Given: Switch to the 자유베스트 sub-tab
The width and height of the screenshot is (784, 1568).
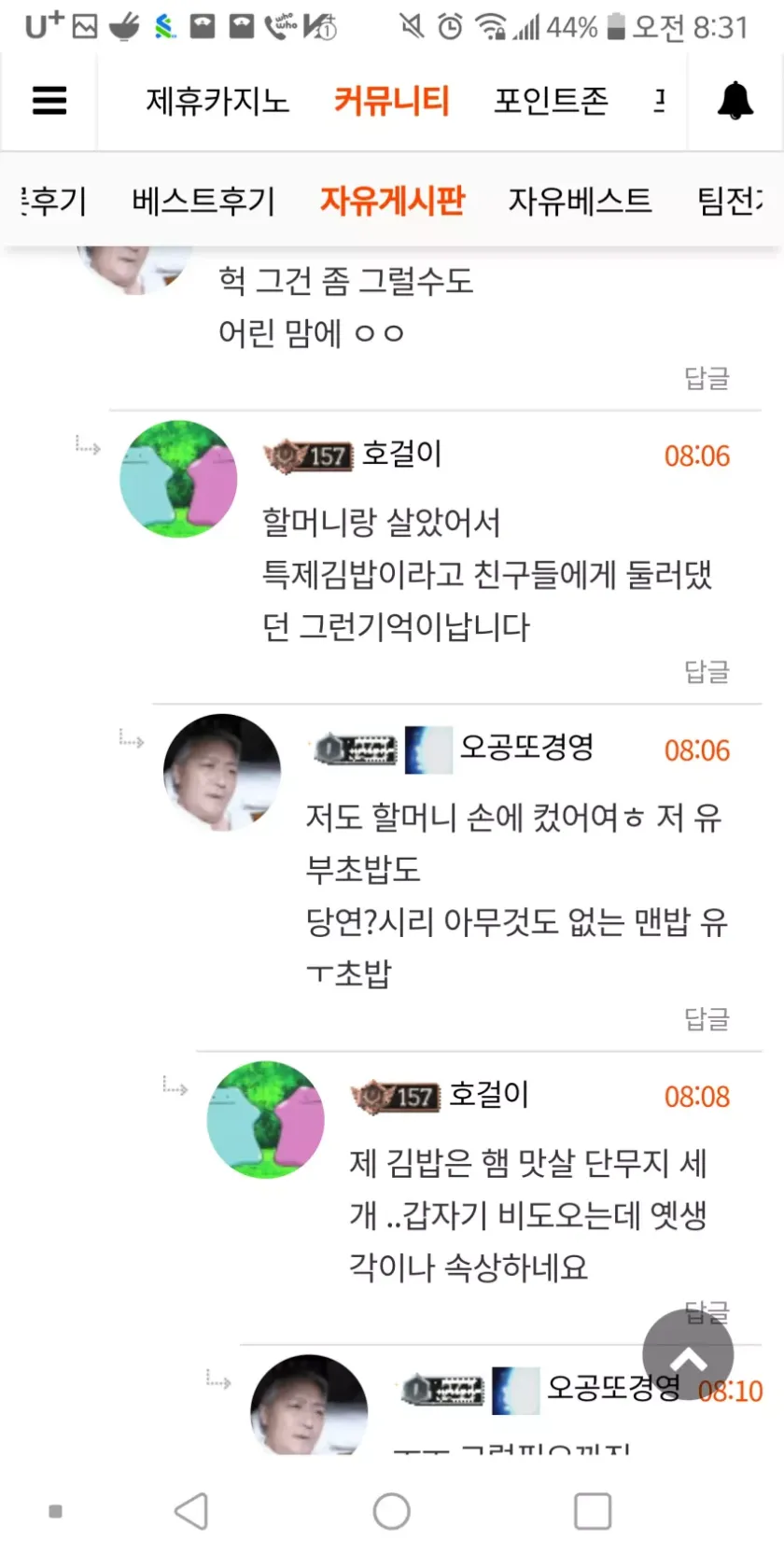Looking at the screenshot, I should [x=580, y=201].
